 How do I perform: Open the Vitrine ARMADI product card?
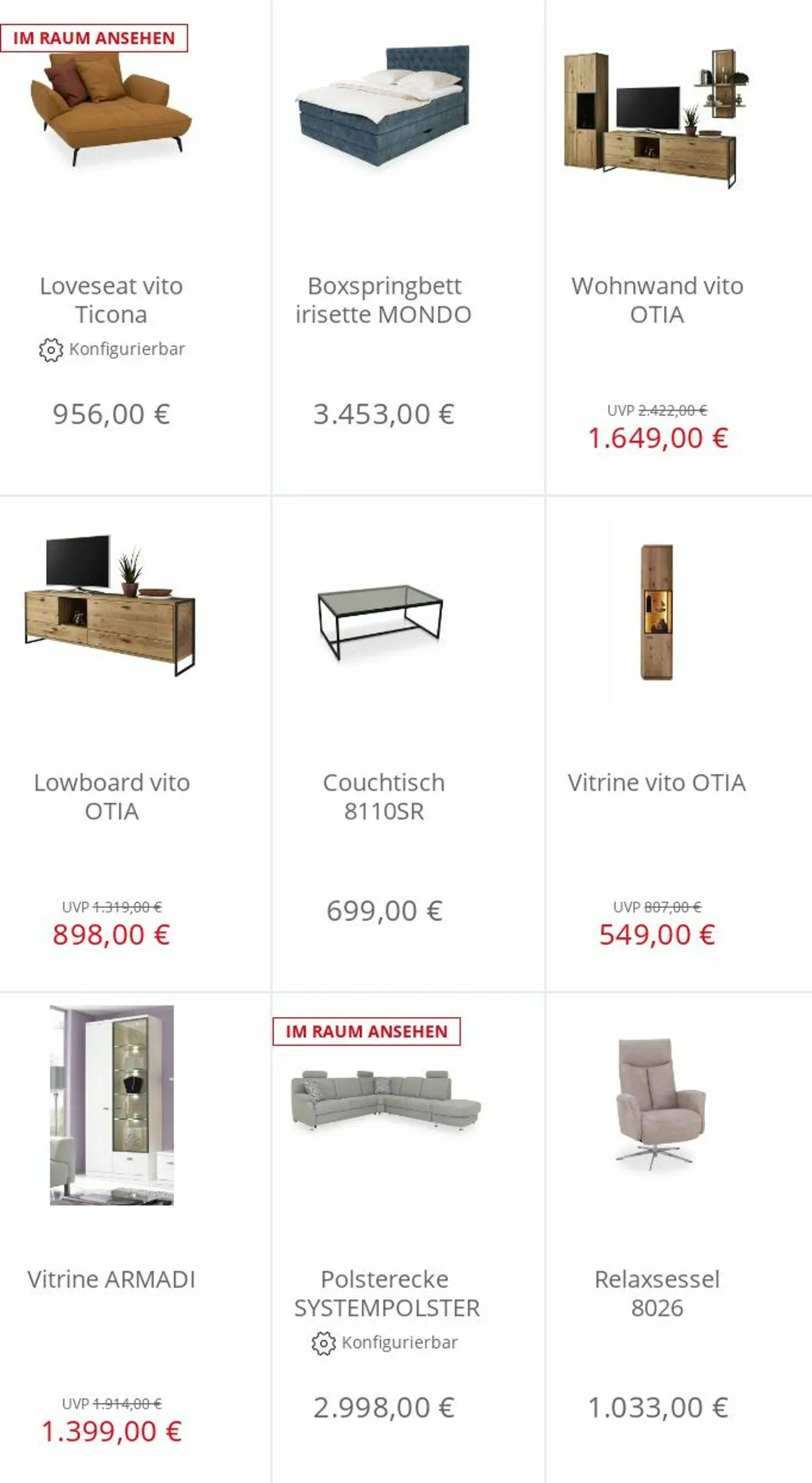coord(111,1279)
